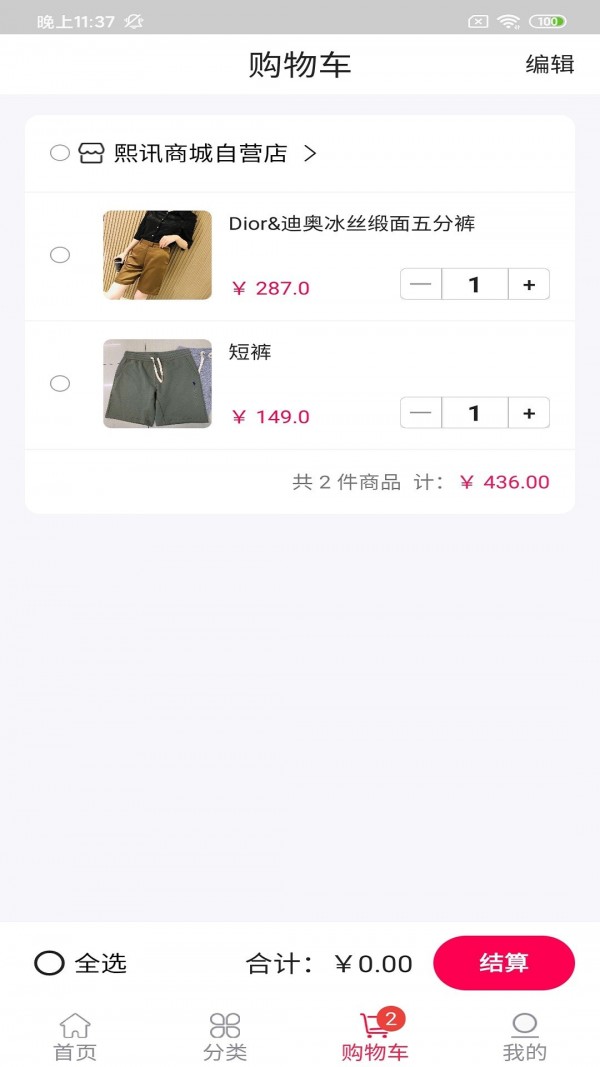Add one more 短裤 with plus
Screen dimensions: 600x1067
tap(529, 413)
